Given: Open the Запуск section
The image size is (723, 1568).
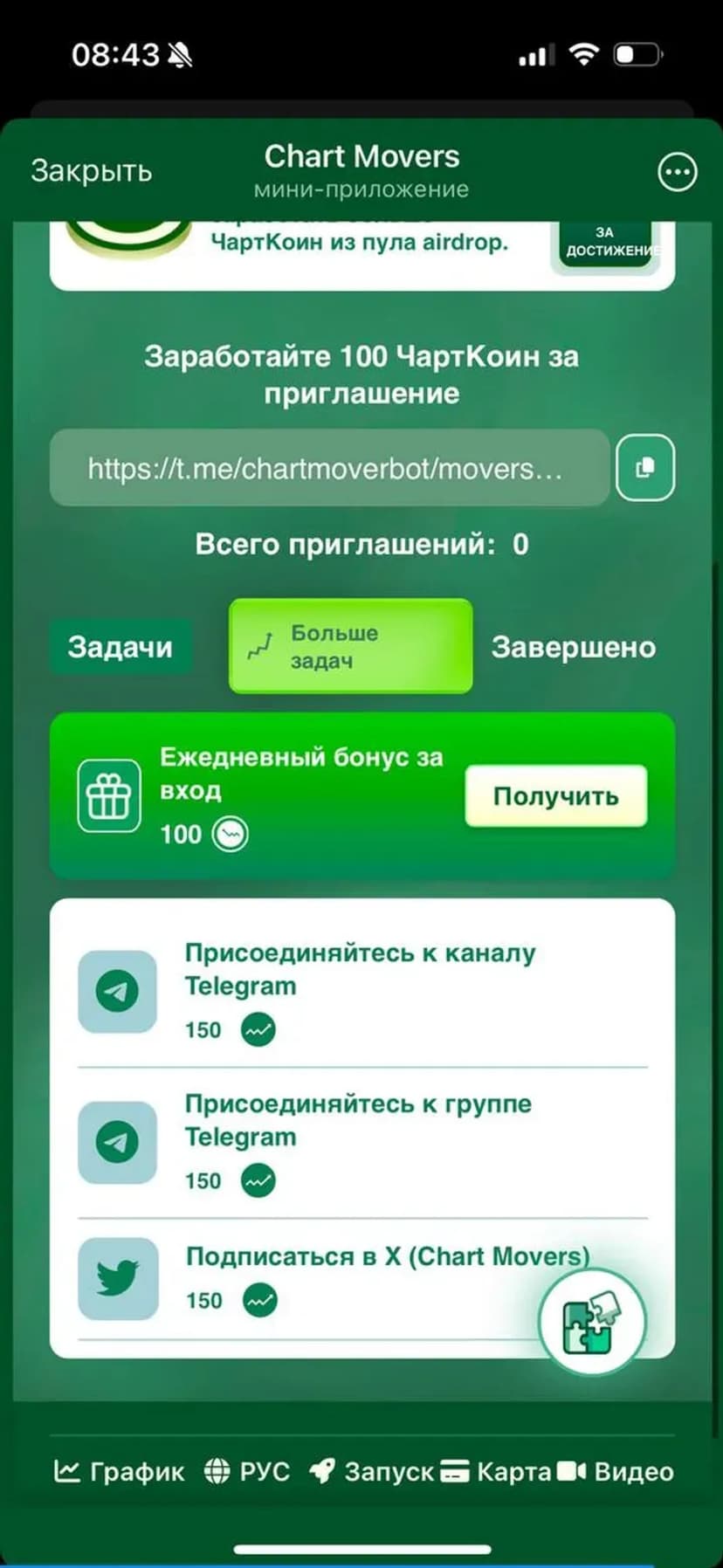Looking at the screenshot, I should (x=371, y=1471).
